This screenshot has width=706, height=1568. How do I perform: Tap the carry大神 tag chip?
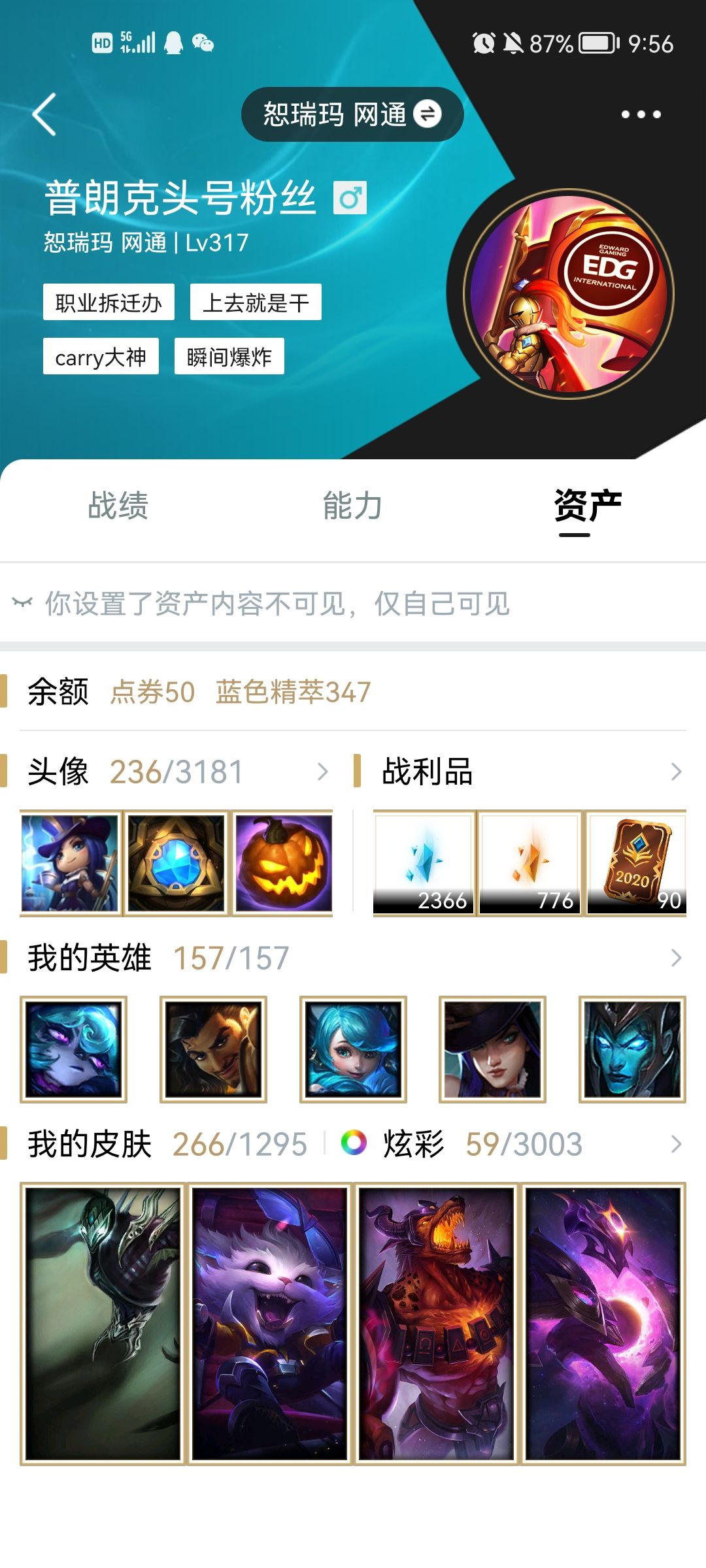click(101, 356)
